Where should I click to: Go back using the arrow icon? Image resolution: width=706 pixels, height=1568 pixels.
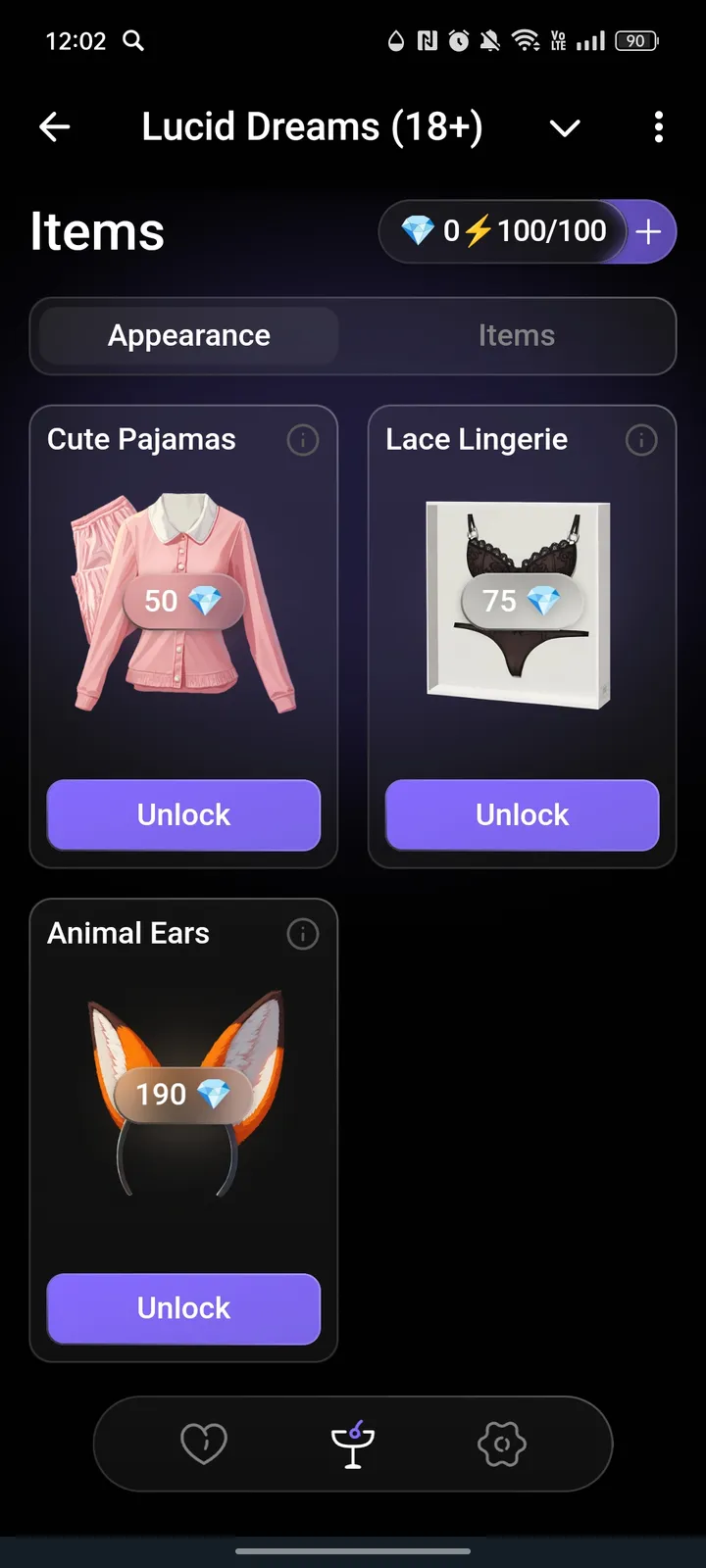coord(55,126)
